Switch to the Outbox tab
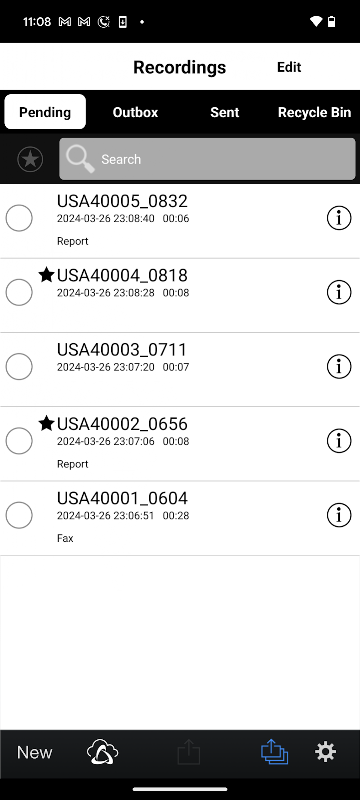 tap(135, 112)
